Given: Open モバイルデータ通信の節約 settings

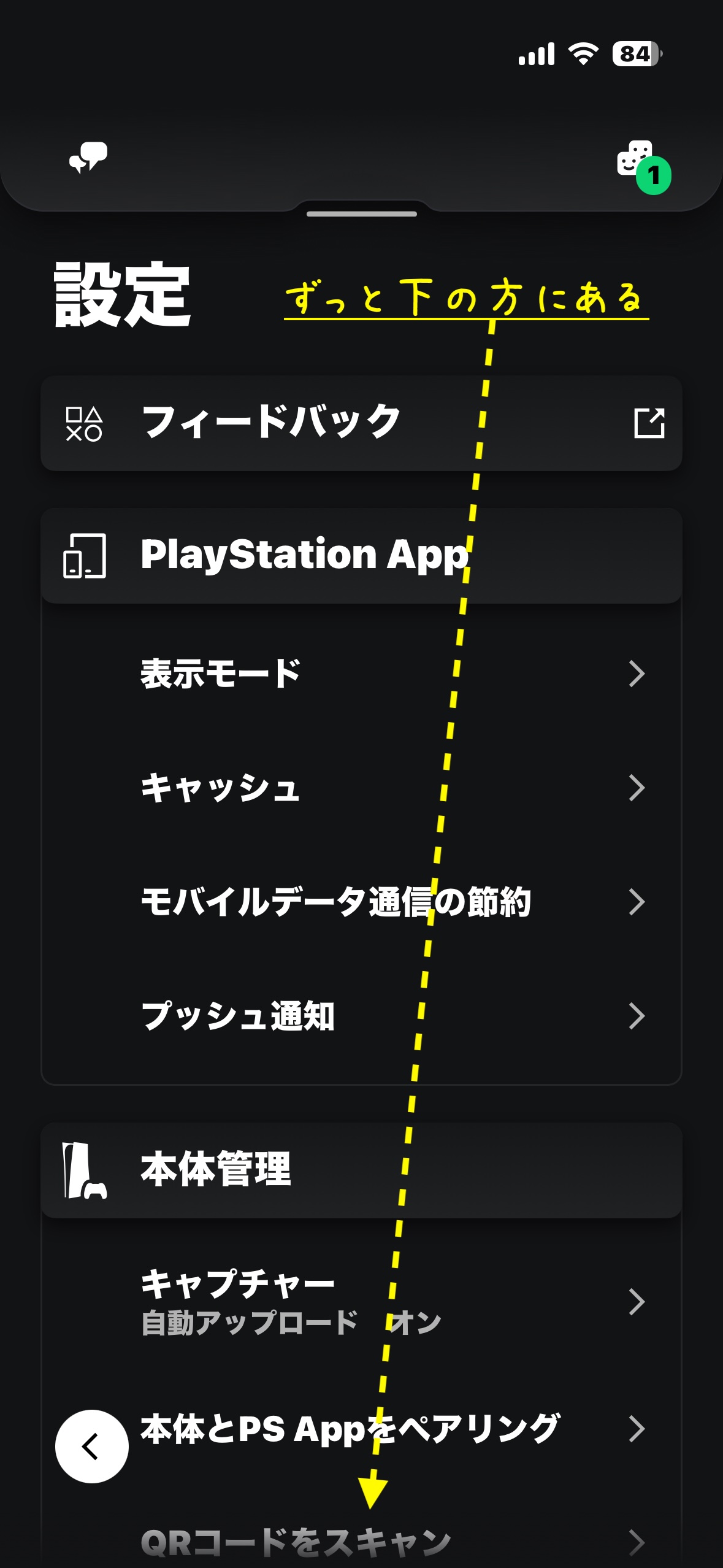Looking at the screenshot, I should (361, 902).
